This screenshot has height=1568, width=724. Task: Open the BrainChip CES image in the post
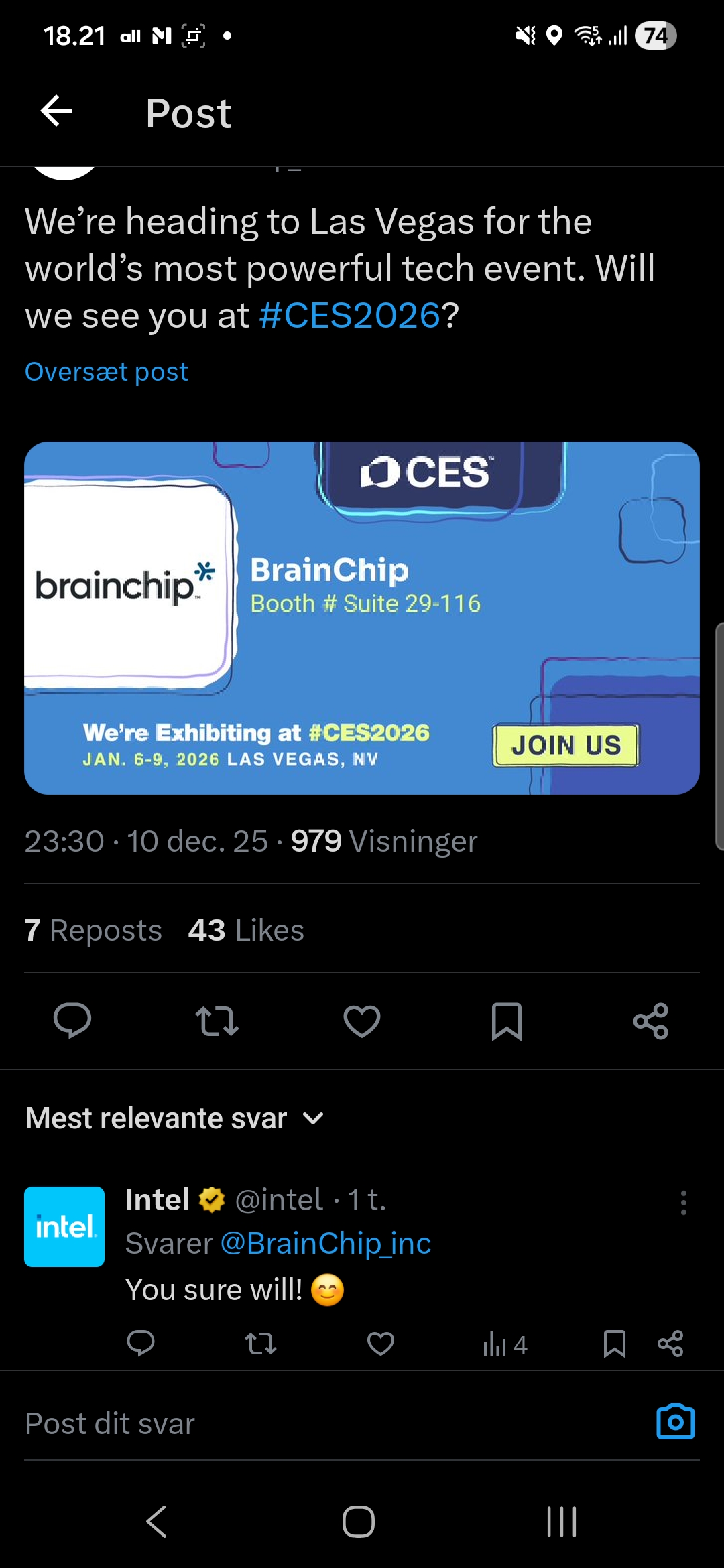(x=362, y=618)
